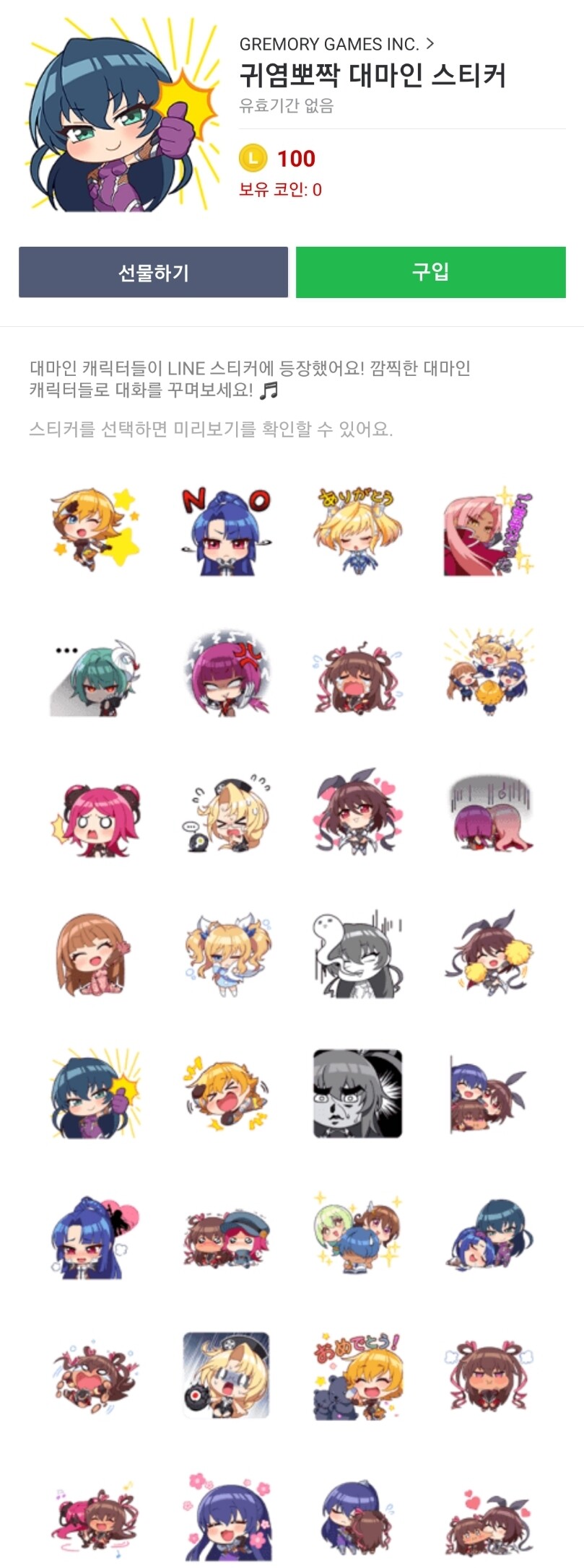Preview the blonde girl with bomb sticker
Viewport: 584px width, 1568px height.
(226, 1375)
